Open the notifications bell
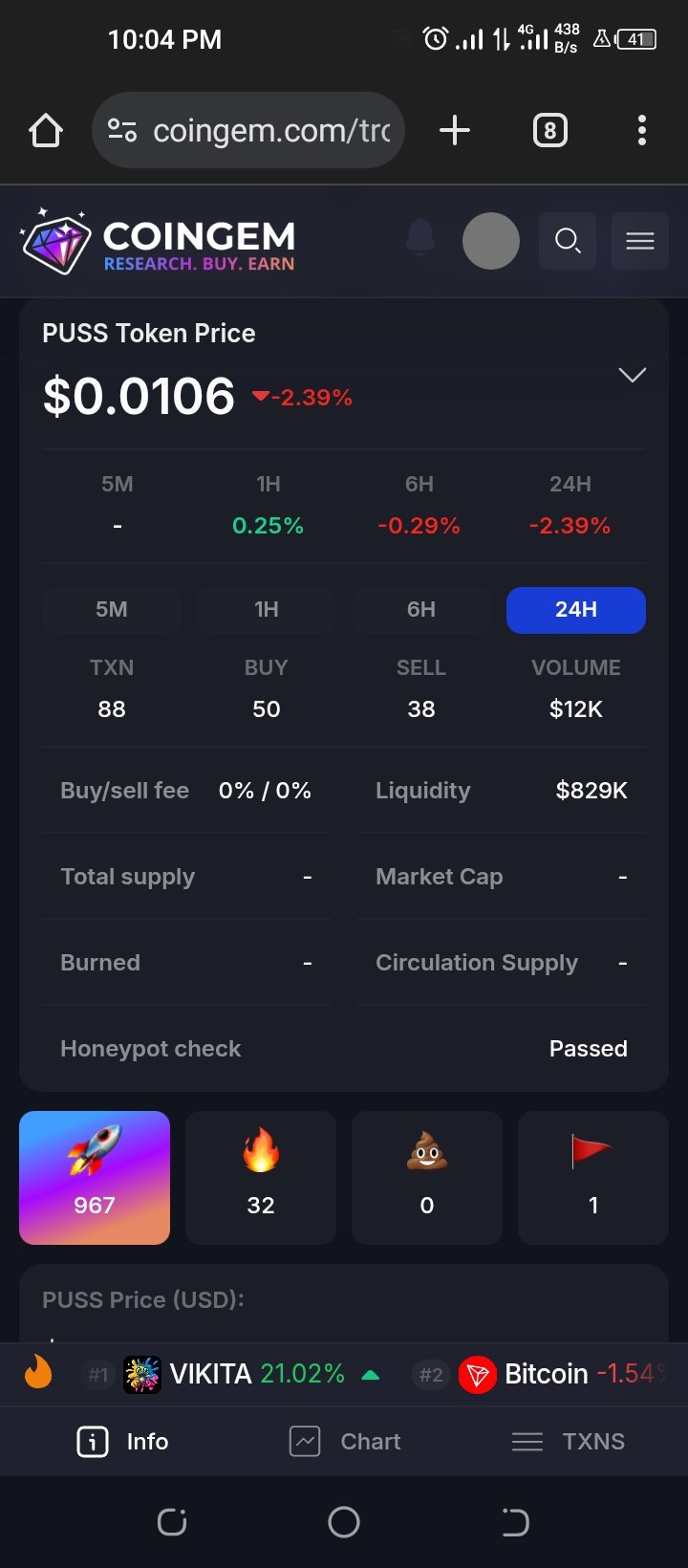The width and height of the screenshot is (688, 1568). click(420, 238)
